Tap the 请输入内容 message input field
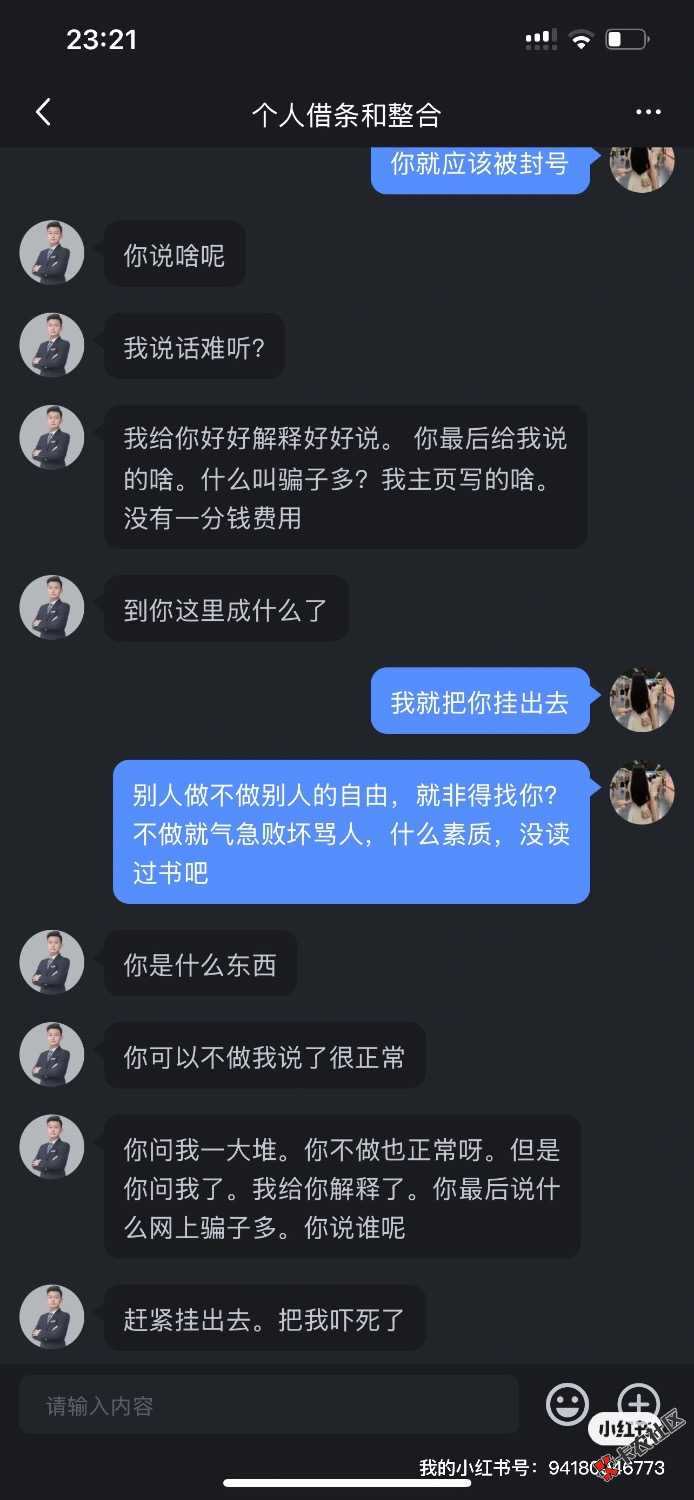The image size is (694, 1500). (x=268, y=1405)
